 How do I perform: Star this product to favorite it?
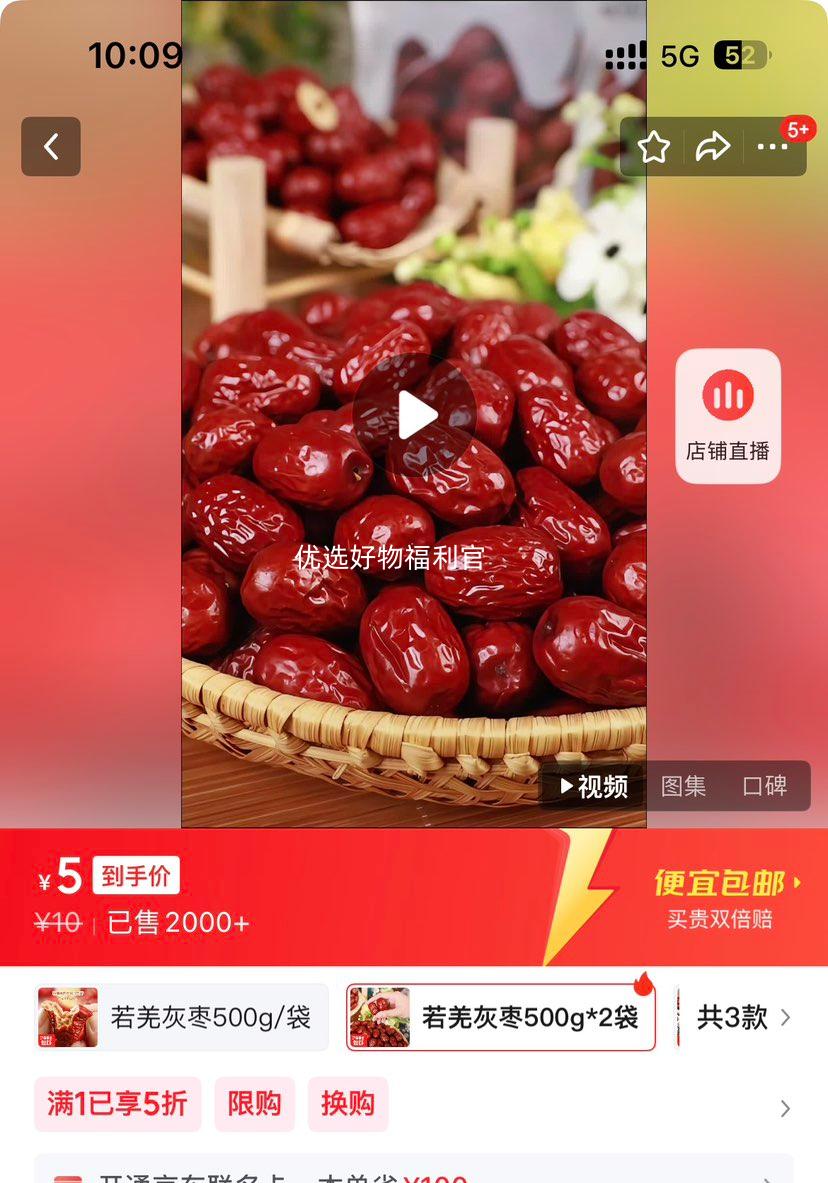(x=654, y=146)
